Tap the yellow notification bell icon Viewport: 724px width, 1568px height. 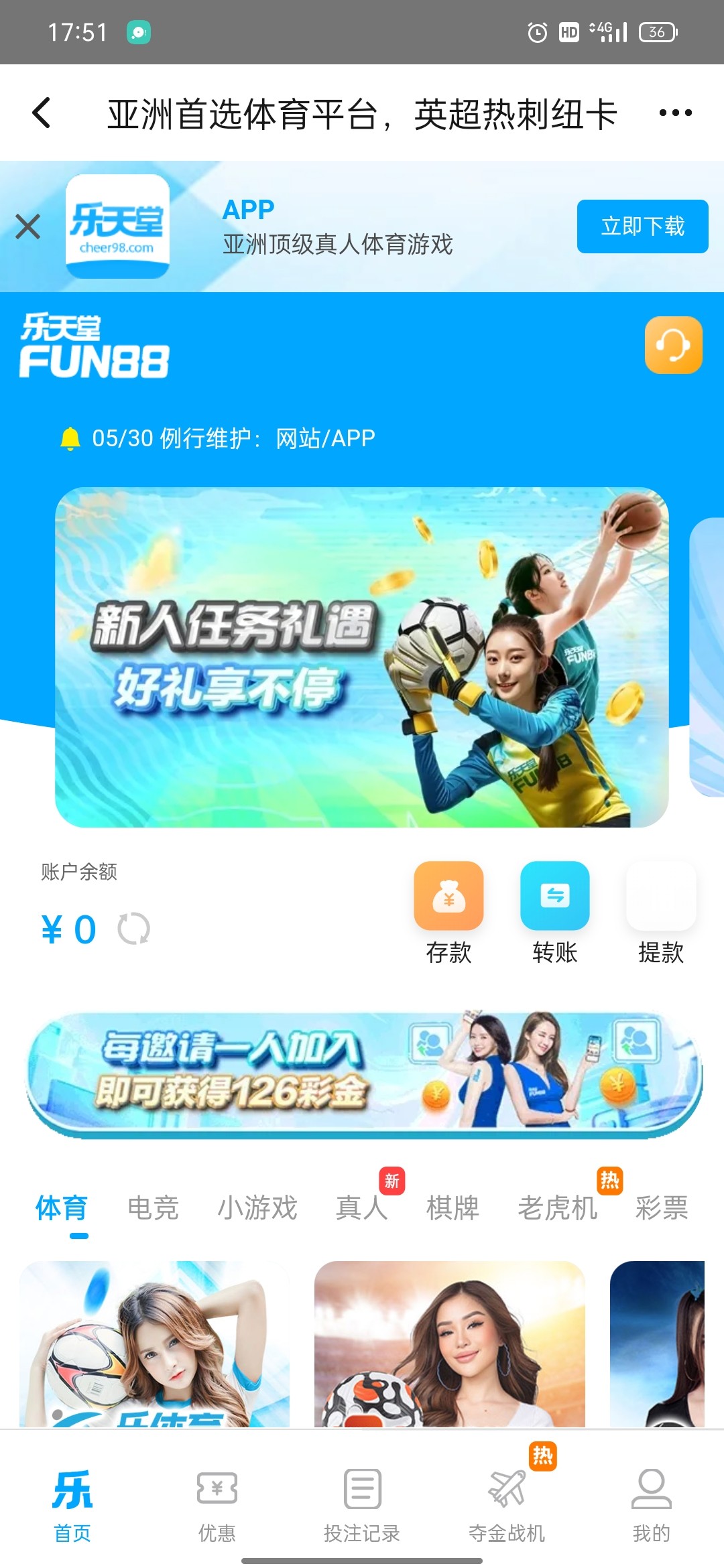pyautogui.click(x=70, y=438)
